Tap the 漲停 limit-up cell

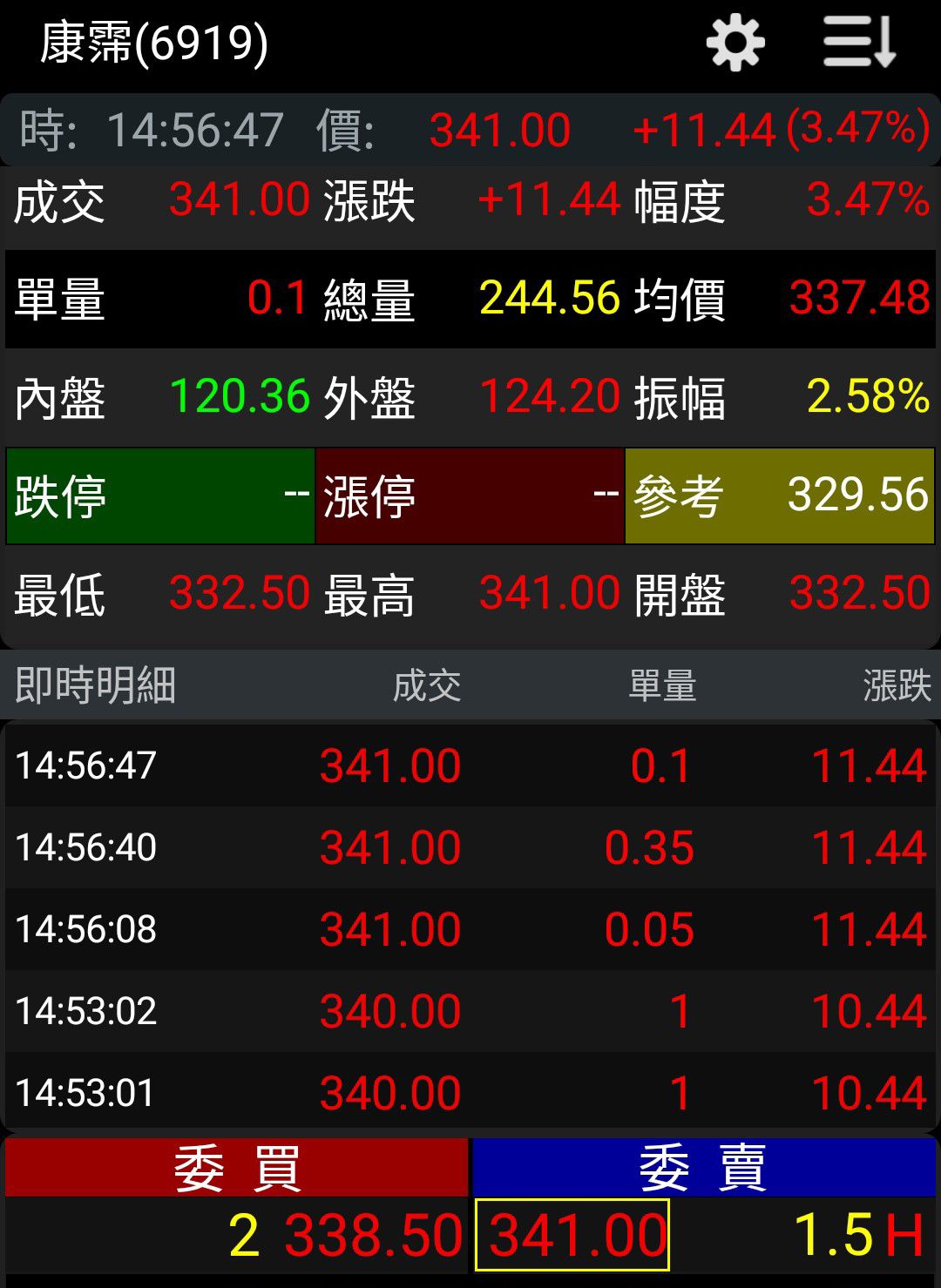468,495
